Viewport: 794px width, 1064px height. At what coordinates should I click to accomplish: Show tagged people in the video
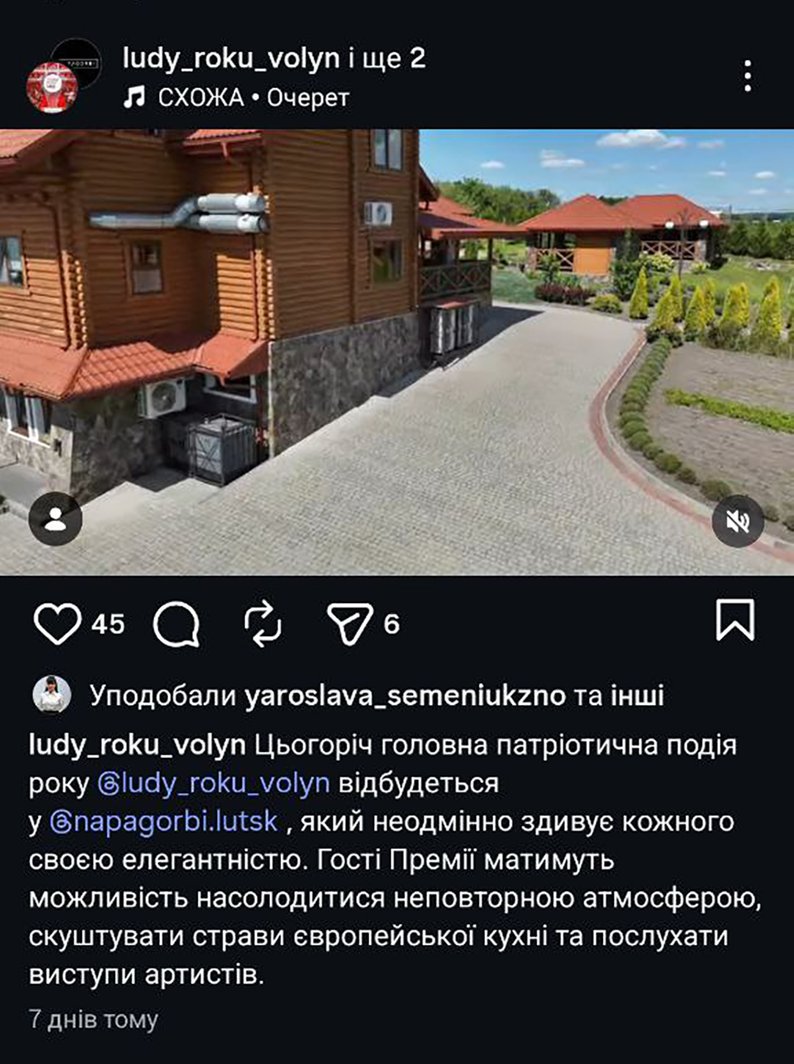click(x=55, y=519)
